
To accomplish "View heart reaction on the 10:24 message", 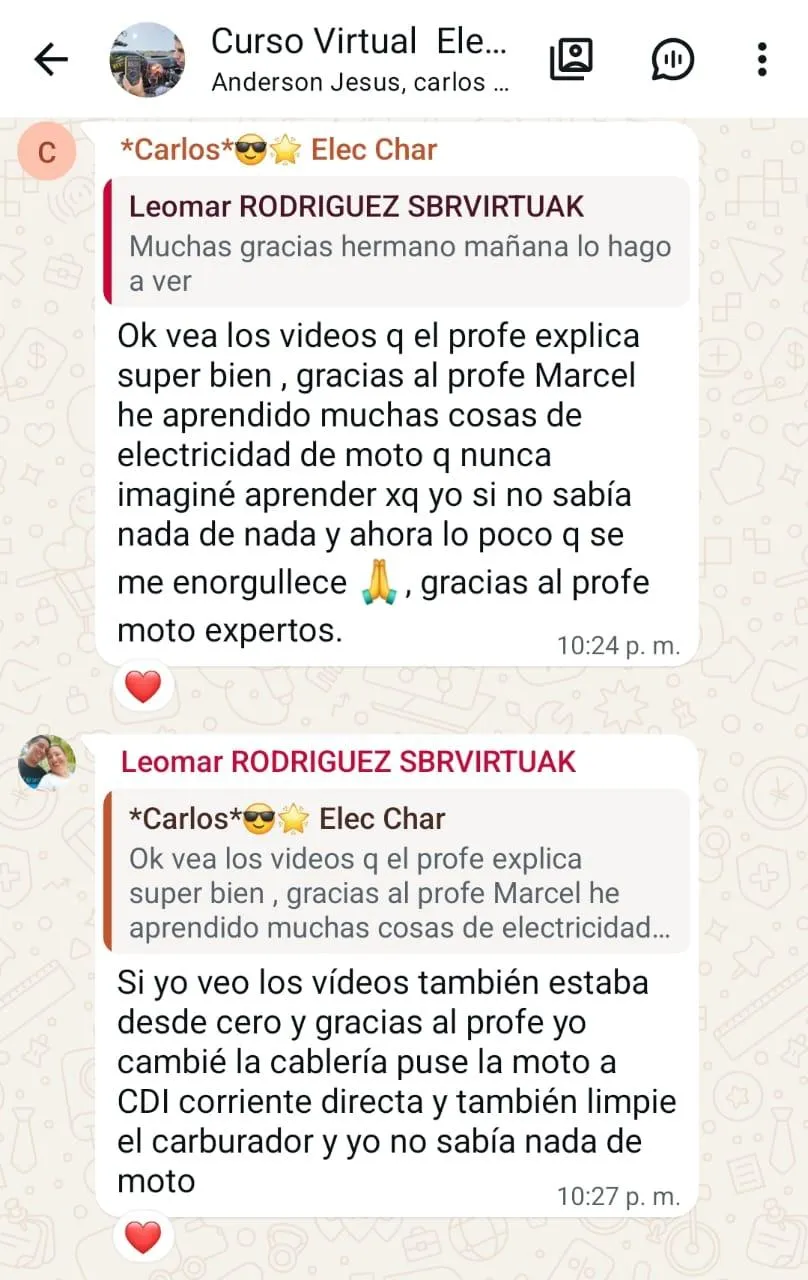I will tap(143, 686).
